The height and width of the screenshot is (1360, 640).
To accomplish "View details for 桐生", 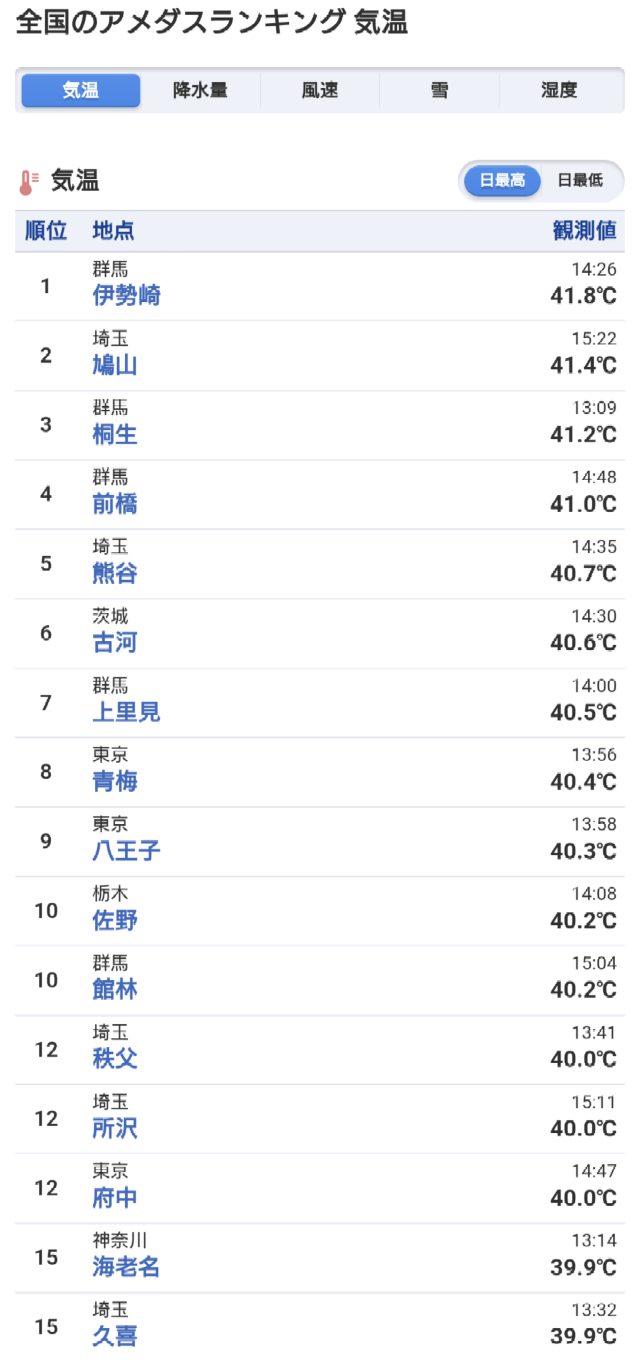I will click(x=115, y=434).
